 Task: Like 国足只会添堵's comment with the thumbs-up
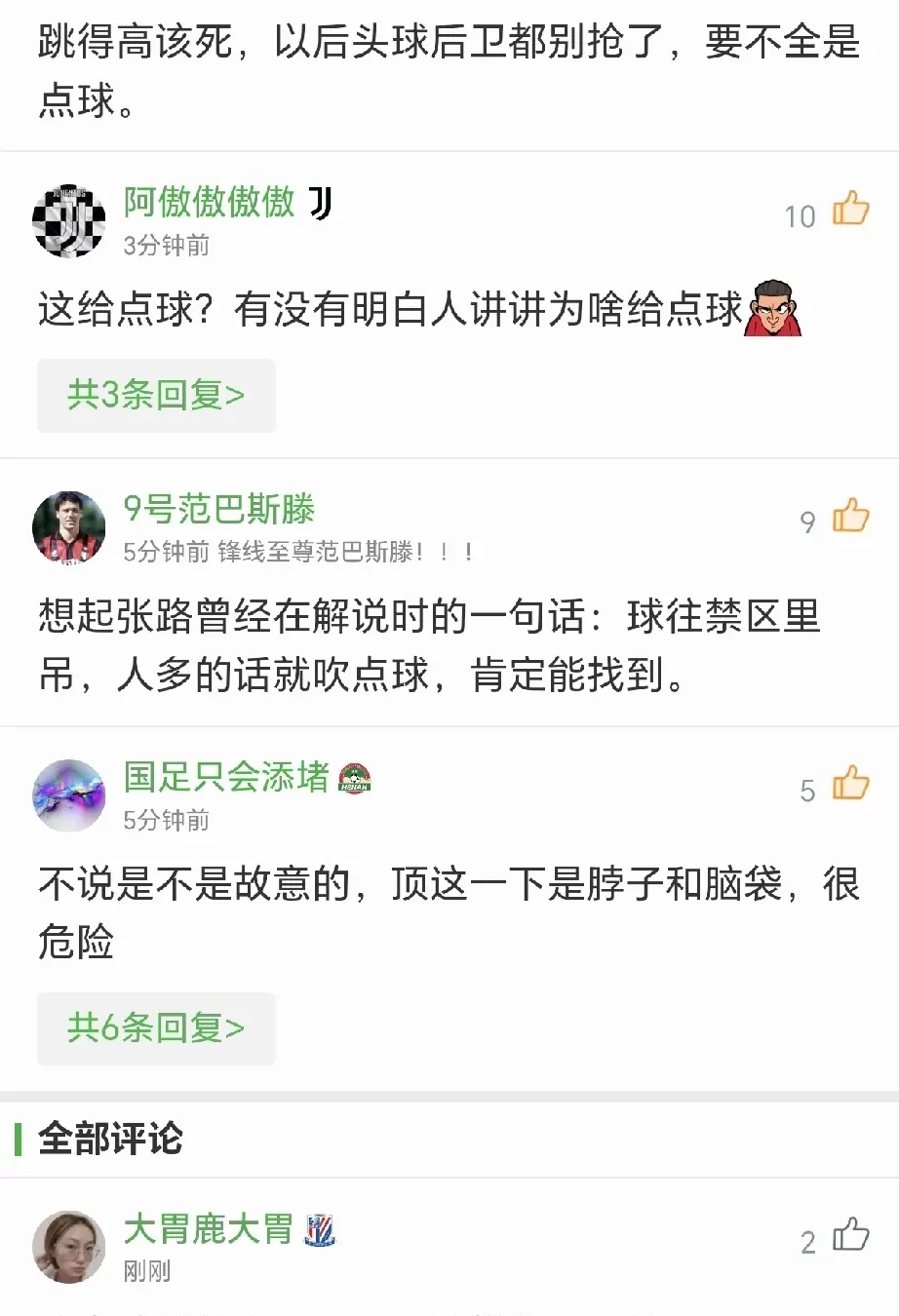850,783
